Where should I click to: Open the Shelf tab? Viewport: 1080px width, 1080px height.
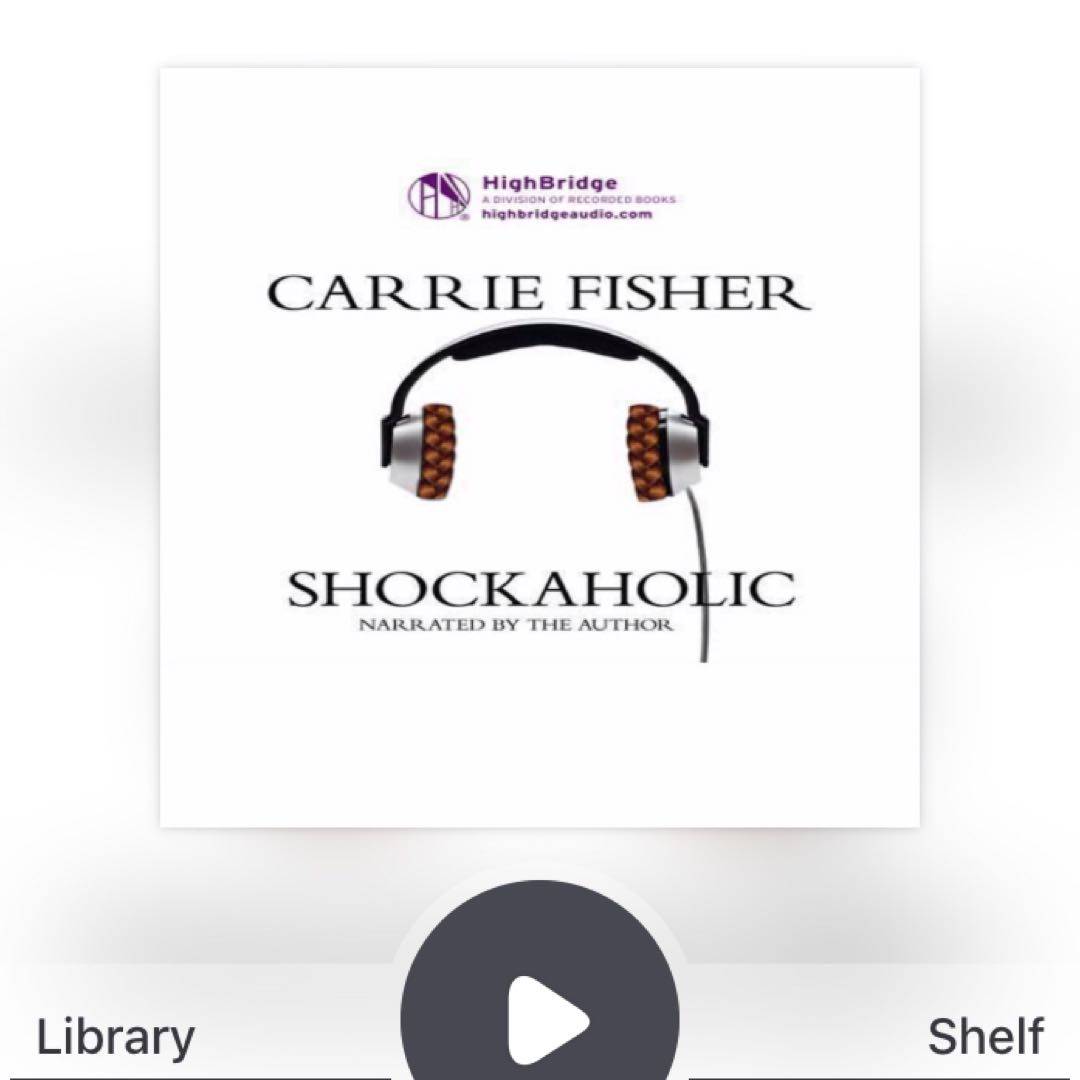(x=985, y=1037)
